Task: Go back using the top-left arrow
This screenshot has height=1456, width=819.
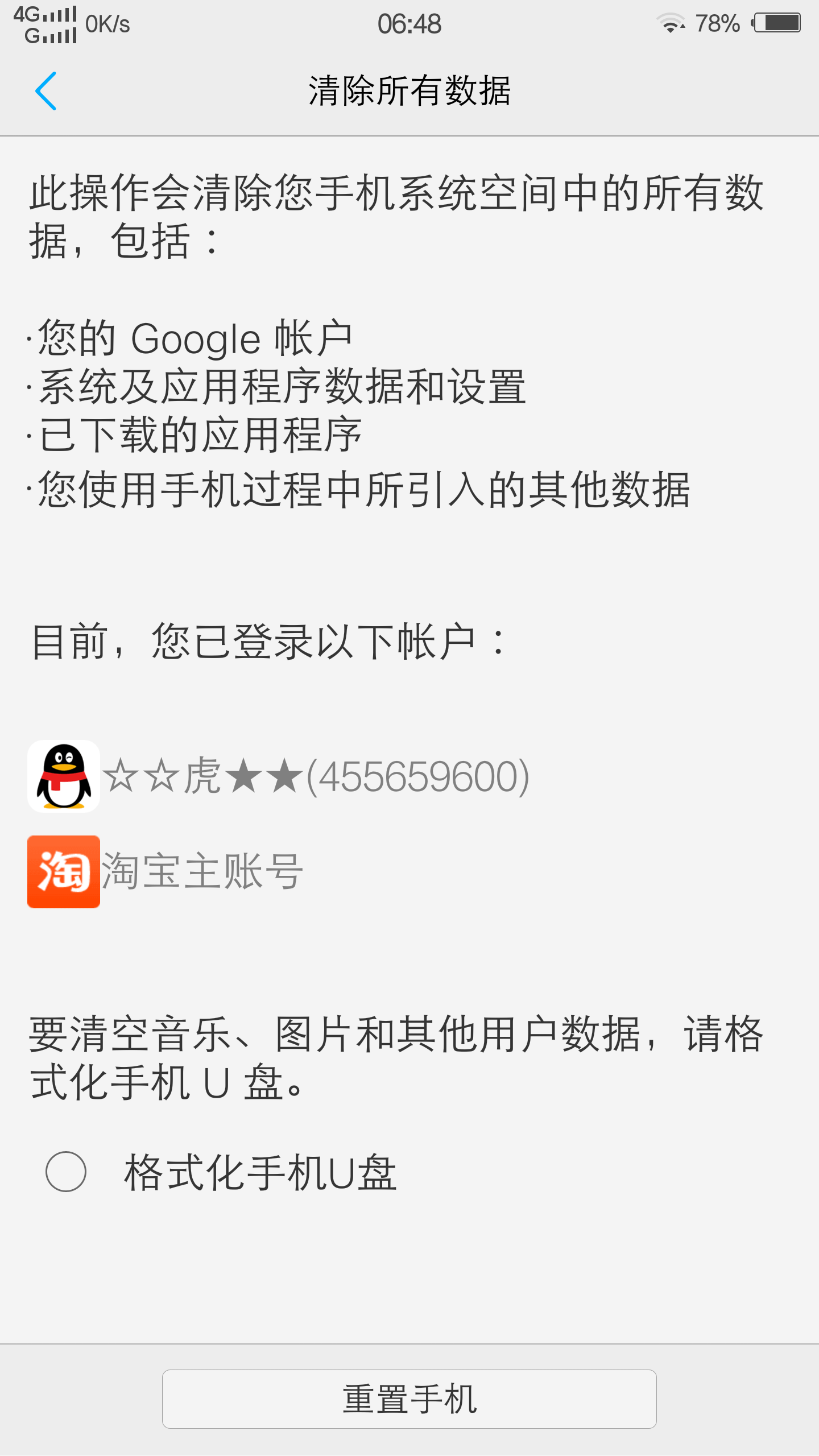Action: click(45, 91)
